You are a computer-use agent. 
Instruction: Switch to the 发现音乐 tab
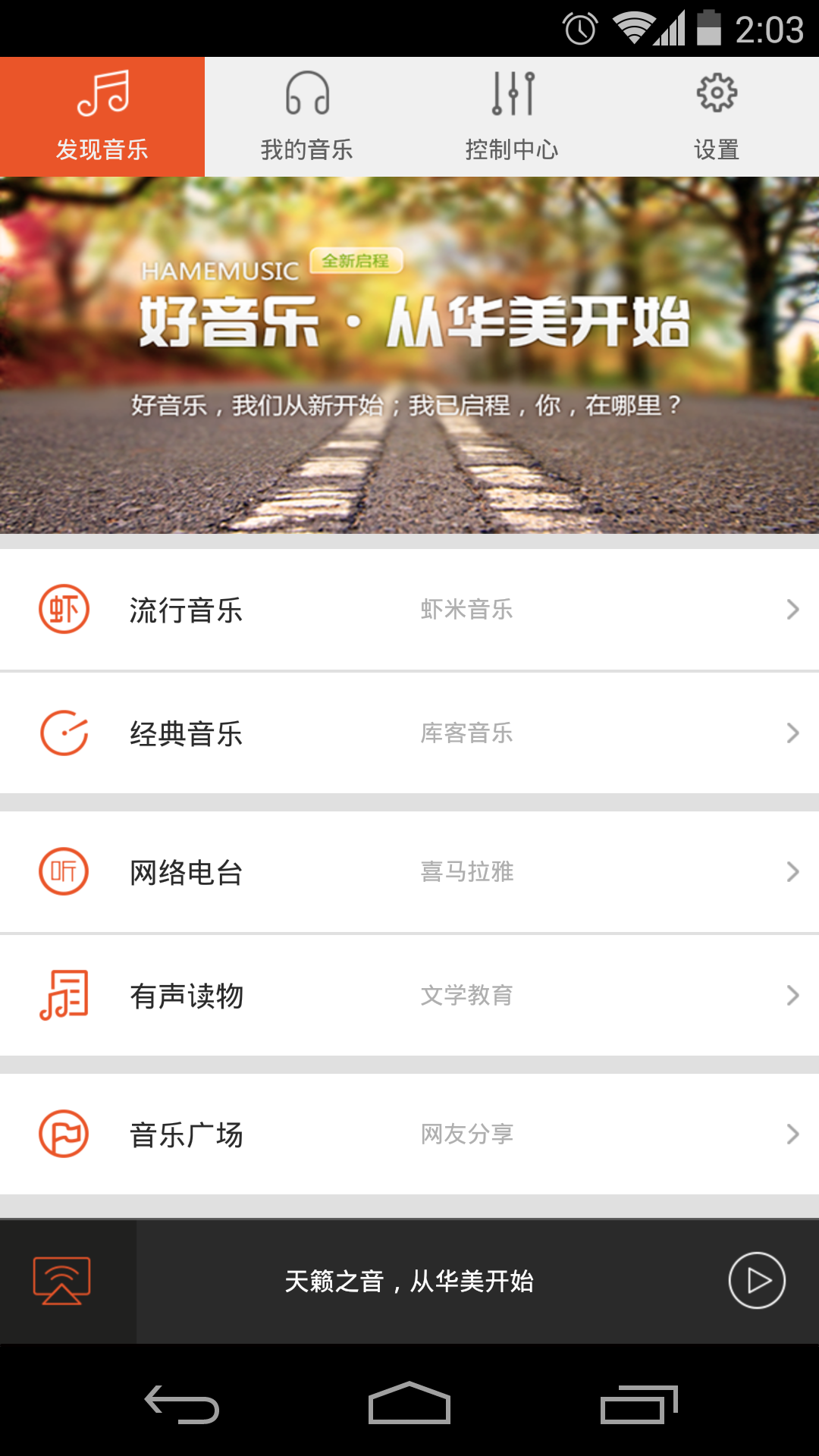tap(102, 118)
